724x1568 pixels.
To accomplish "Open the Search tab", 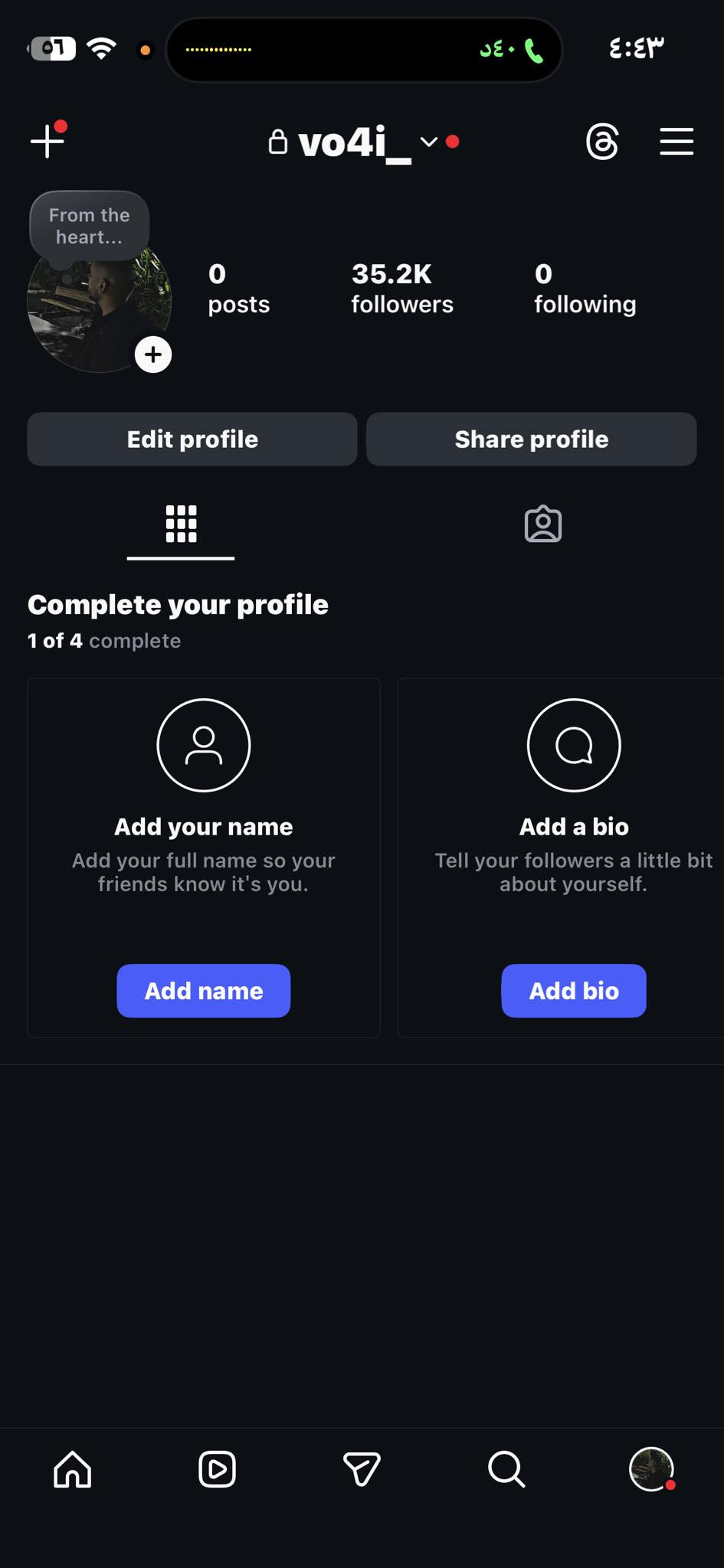I will point(506,1469).
